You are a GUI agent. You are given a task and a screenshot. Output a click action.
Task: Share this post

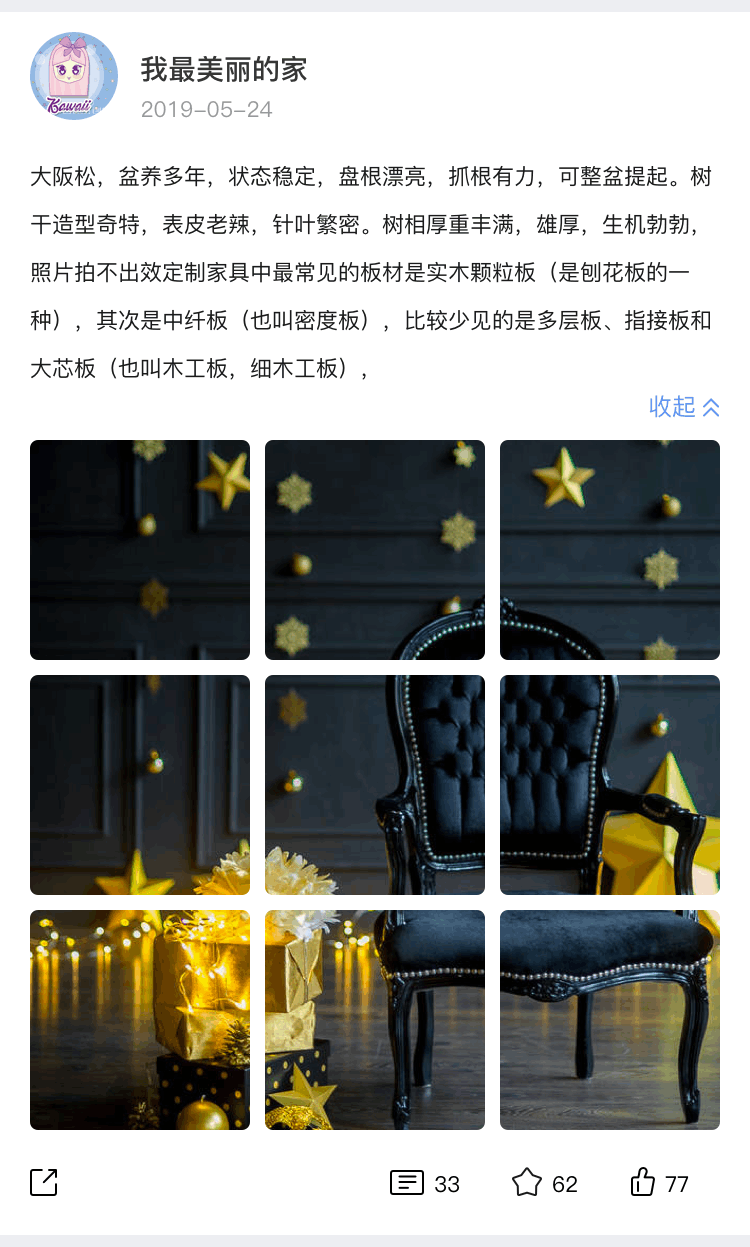(x=44, y=1182)
